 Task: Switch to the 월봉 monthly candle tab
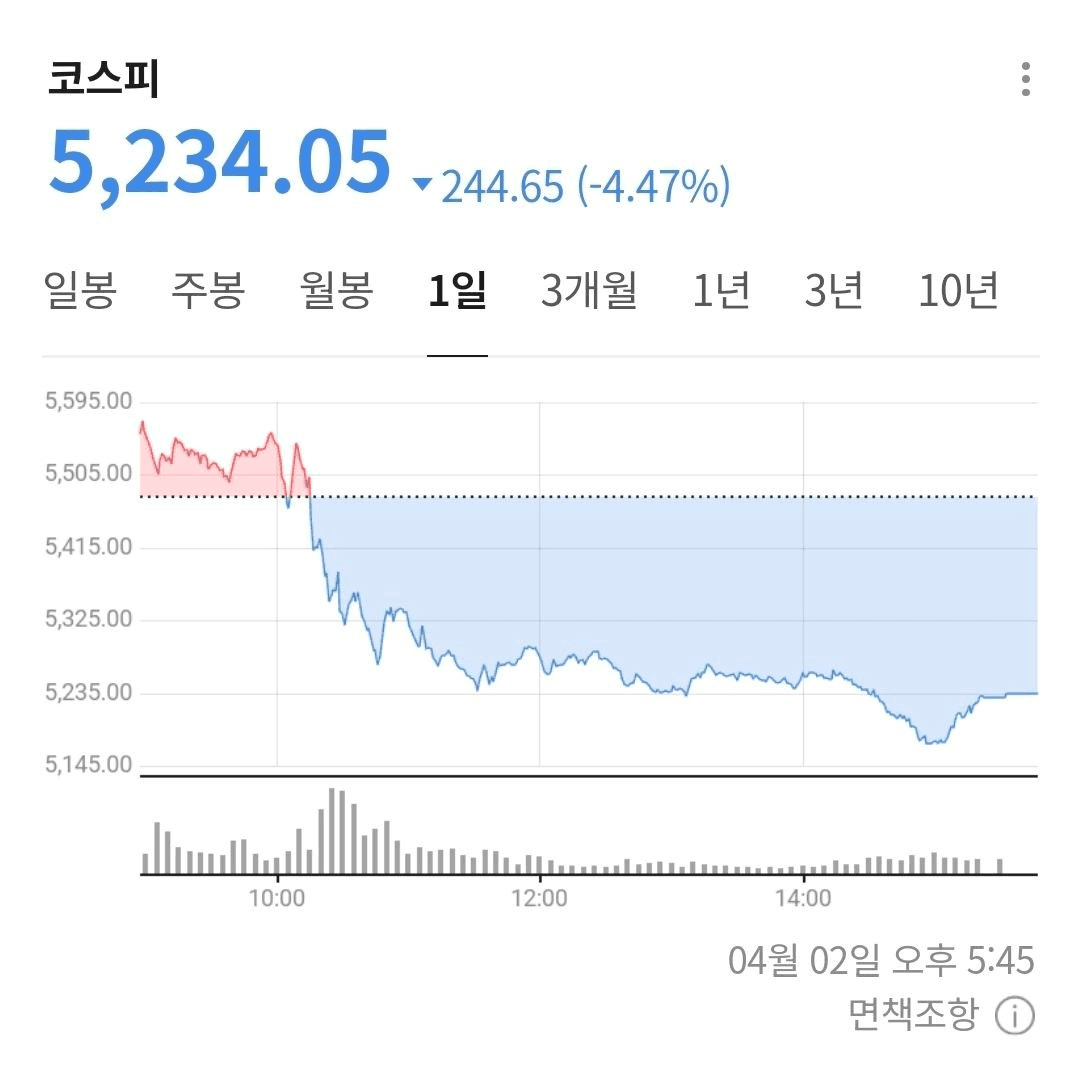[x=336, y=291]
